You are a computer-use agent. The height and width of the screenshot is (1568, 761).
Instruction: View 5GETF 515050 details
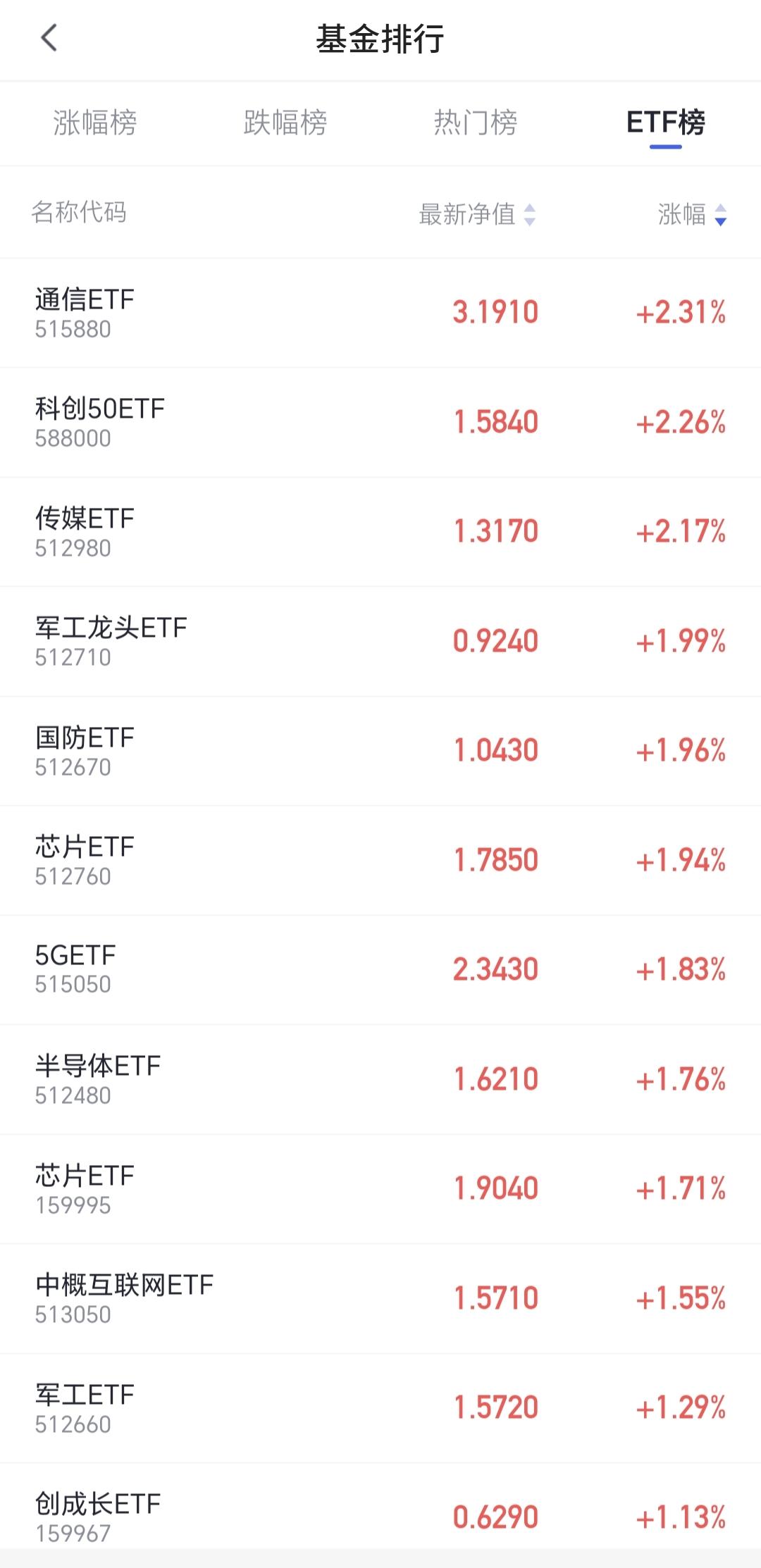380,969
